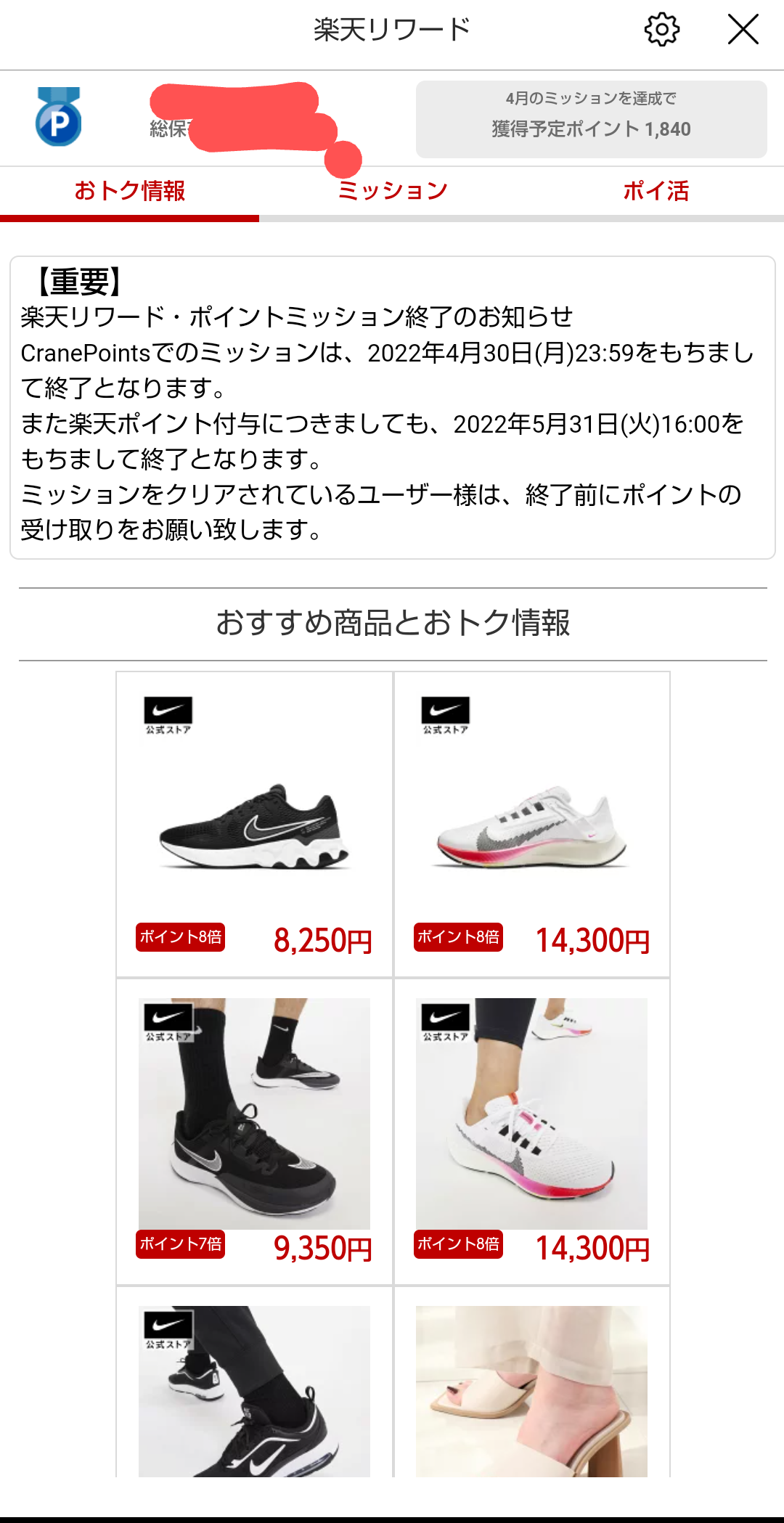This screenshot has width=784, height=1523.
Task: Open the black Nike shoe priced 8,250円
Action: (x=254, y=824)
